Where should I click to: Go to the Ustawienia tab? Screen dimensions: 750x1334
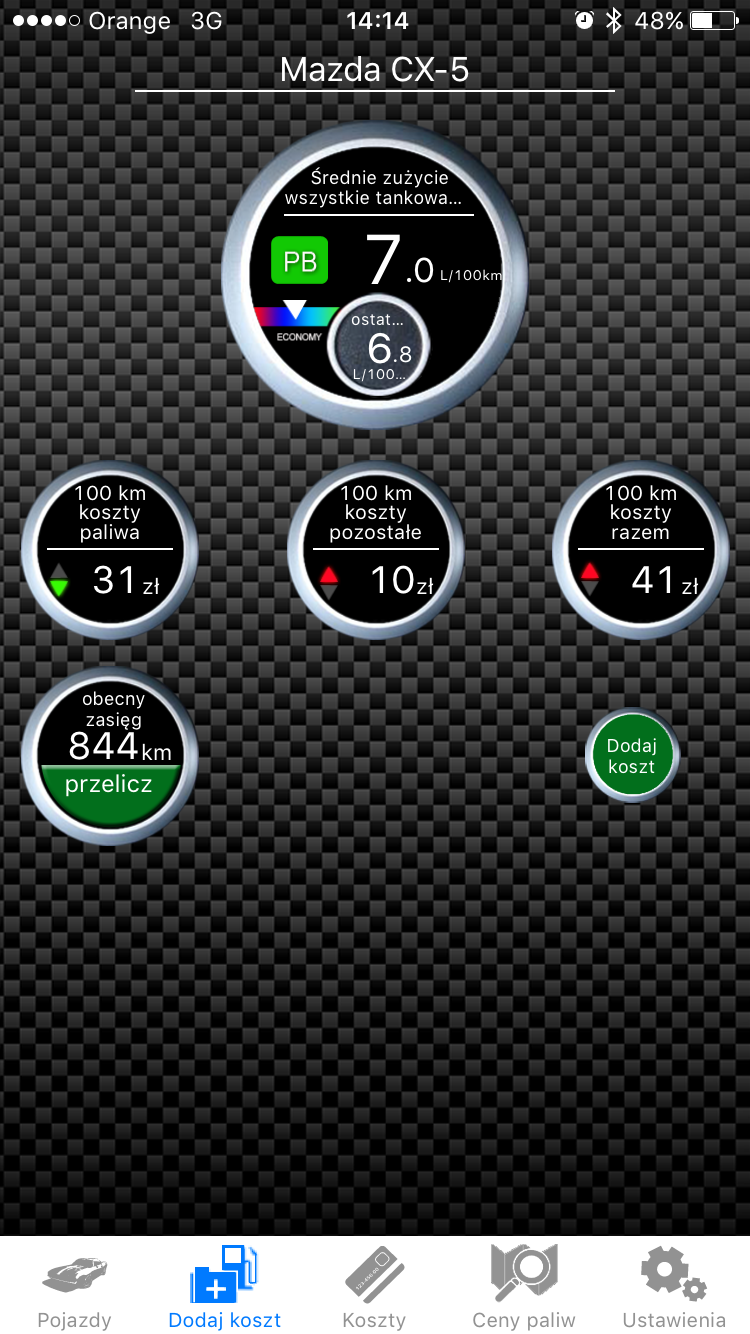(x=674, y=1288)
